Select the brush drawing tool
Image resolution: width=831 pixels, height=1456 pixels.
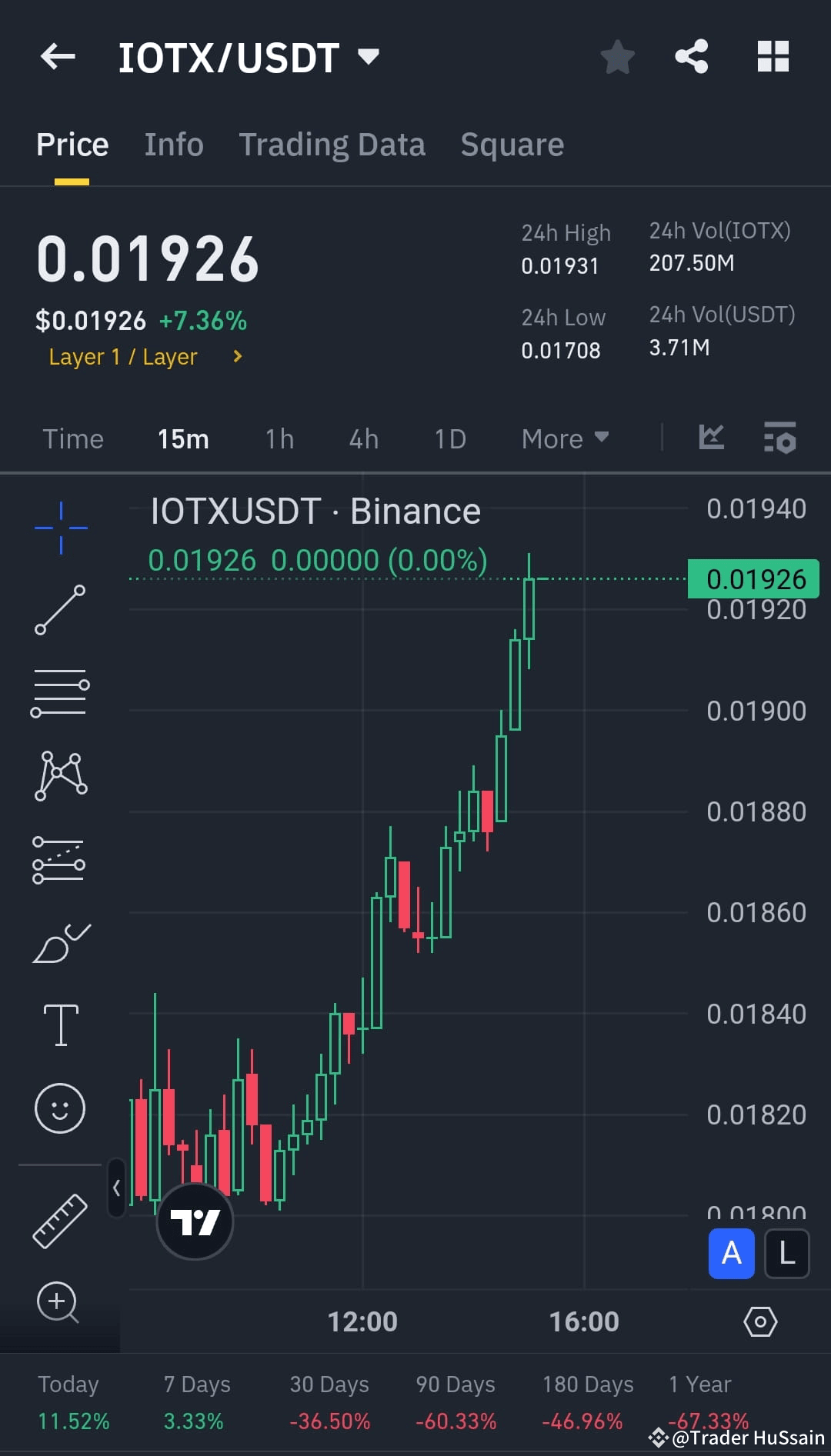(x=60, y=942)
